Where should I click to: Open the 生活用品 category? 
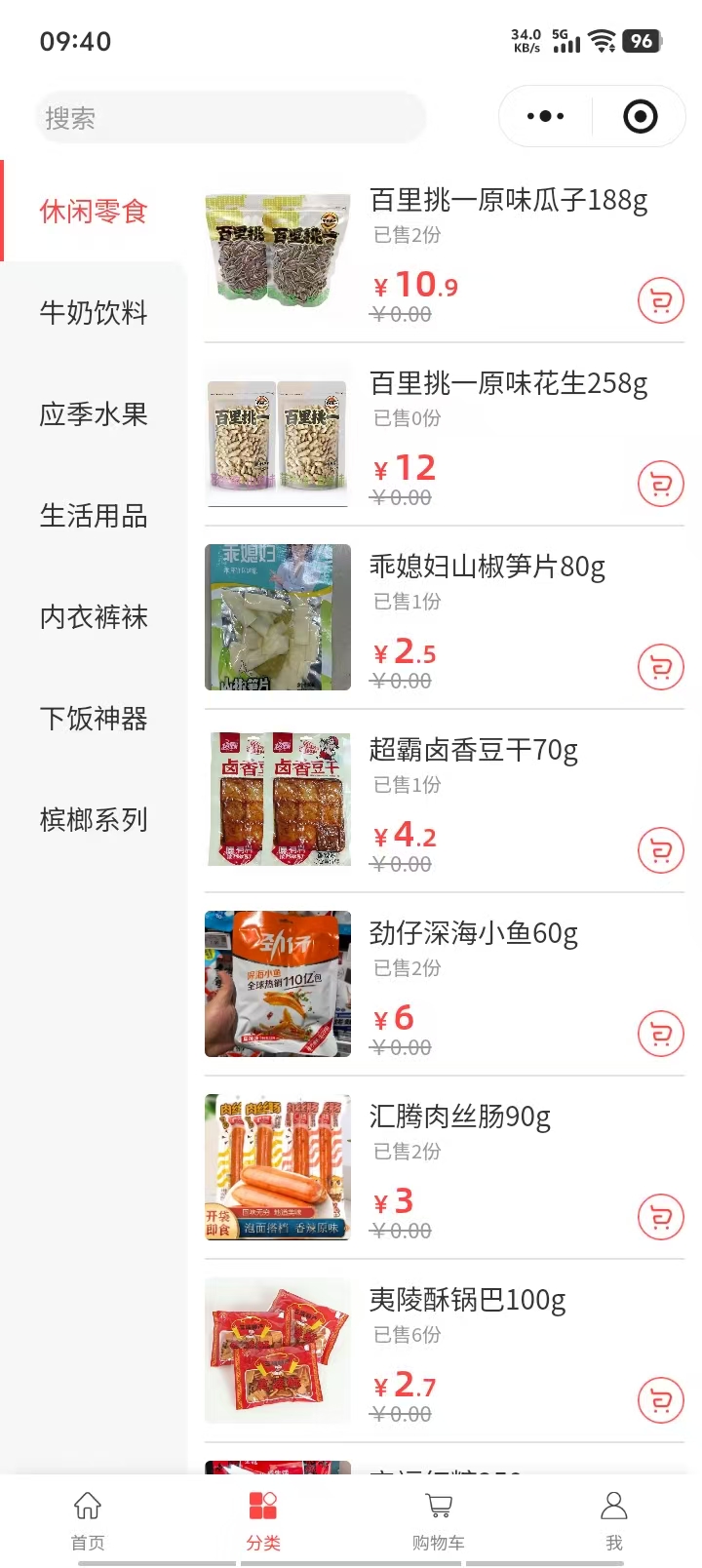94,516
